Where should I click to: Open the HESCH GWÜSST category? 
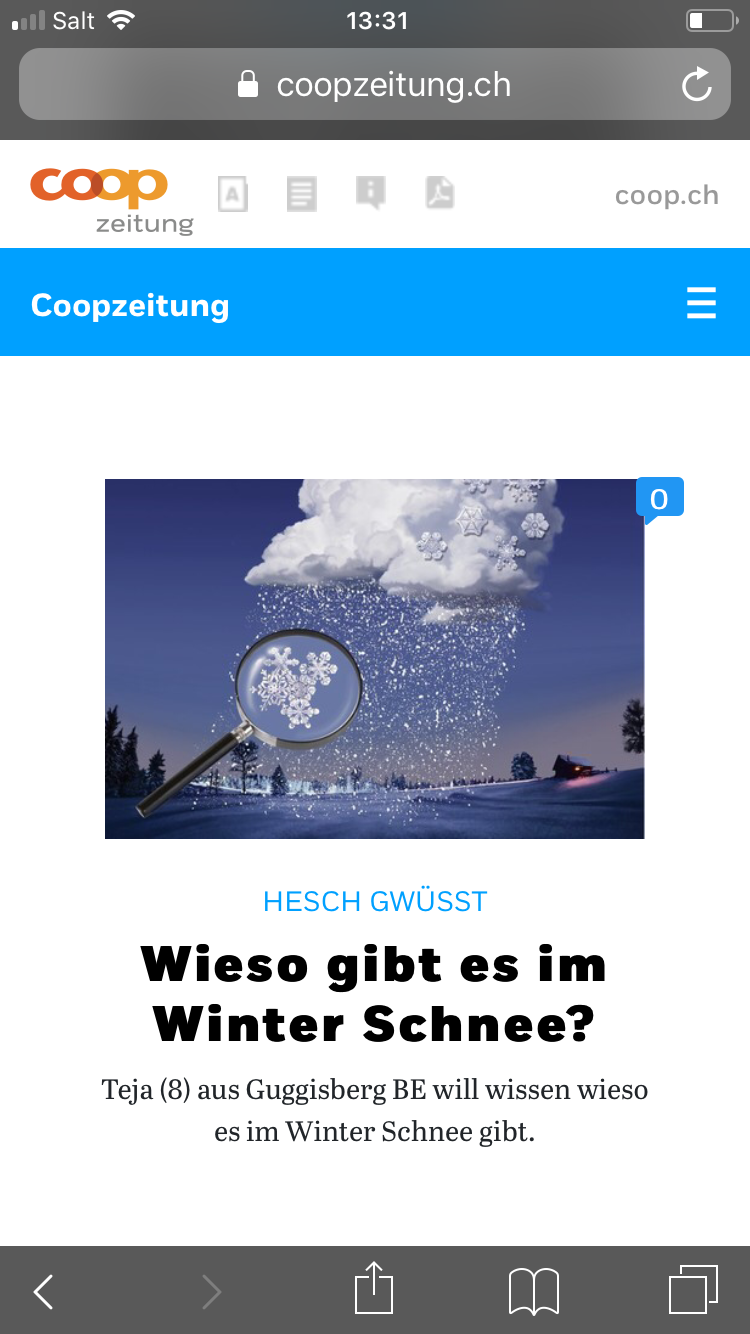(x=374, y=901)
